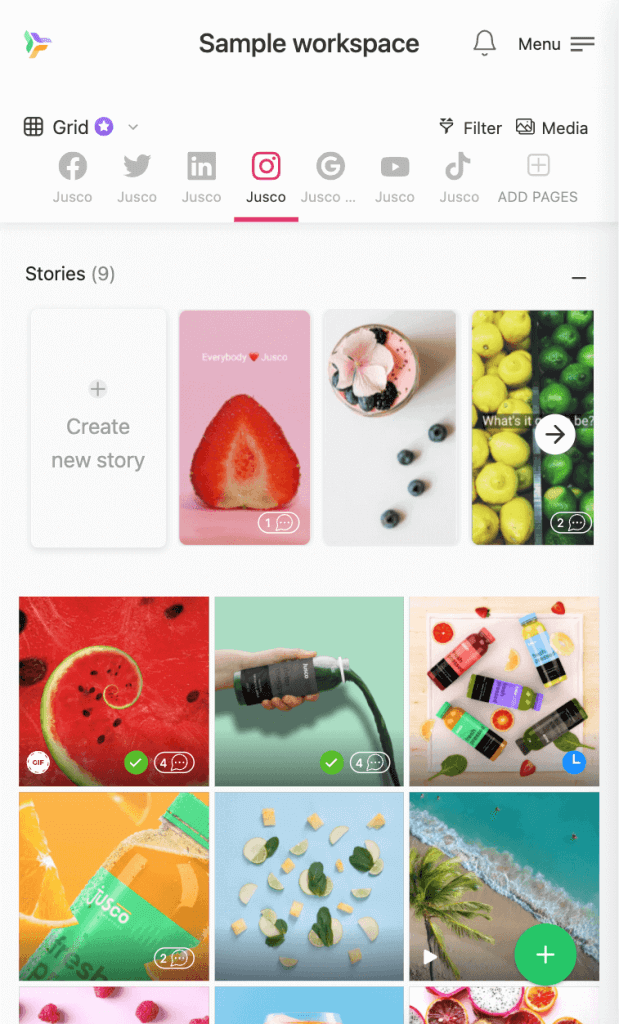This screenshot has height=1024, width=619.
Task: Select the Instagram Jusco page tab
Action: 266,177
